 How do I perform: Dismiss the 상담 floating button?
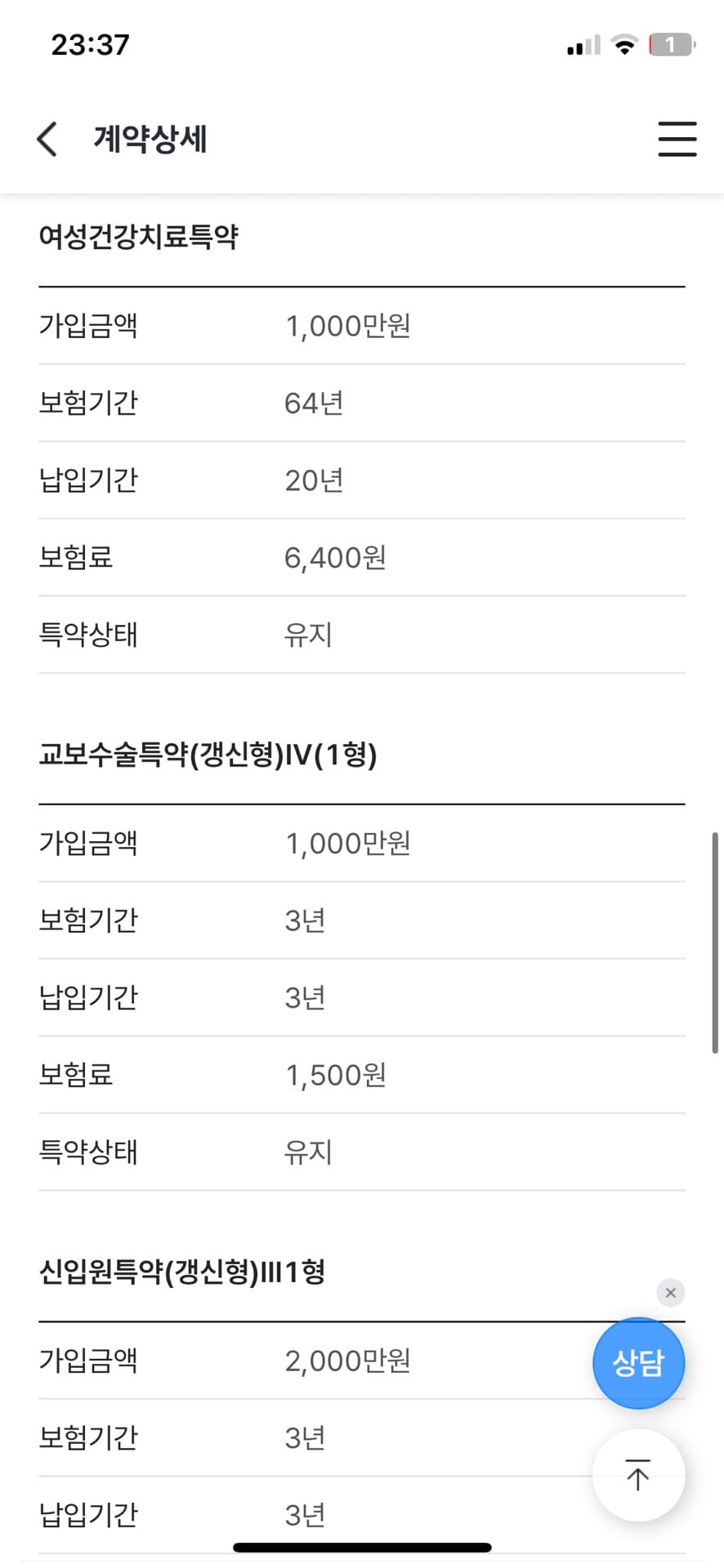click(x=670, y=1293)
